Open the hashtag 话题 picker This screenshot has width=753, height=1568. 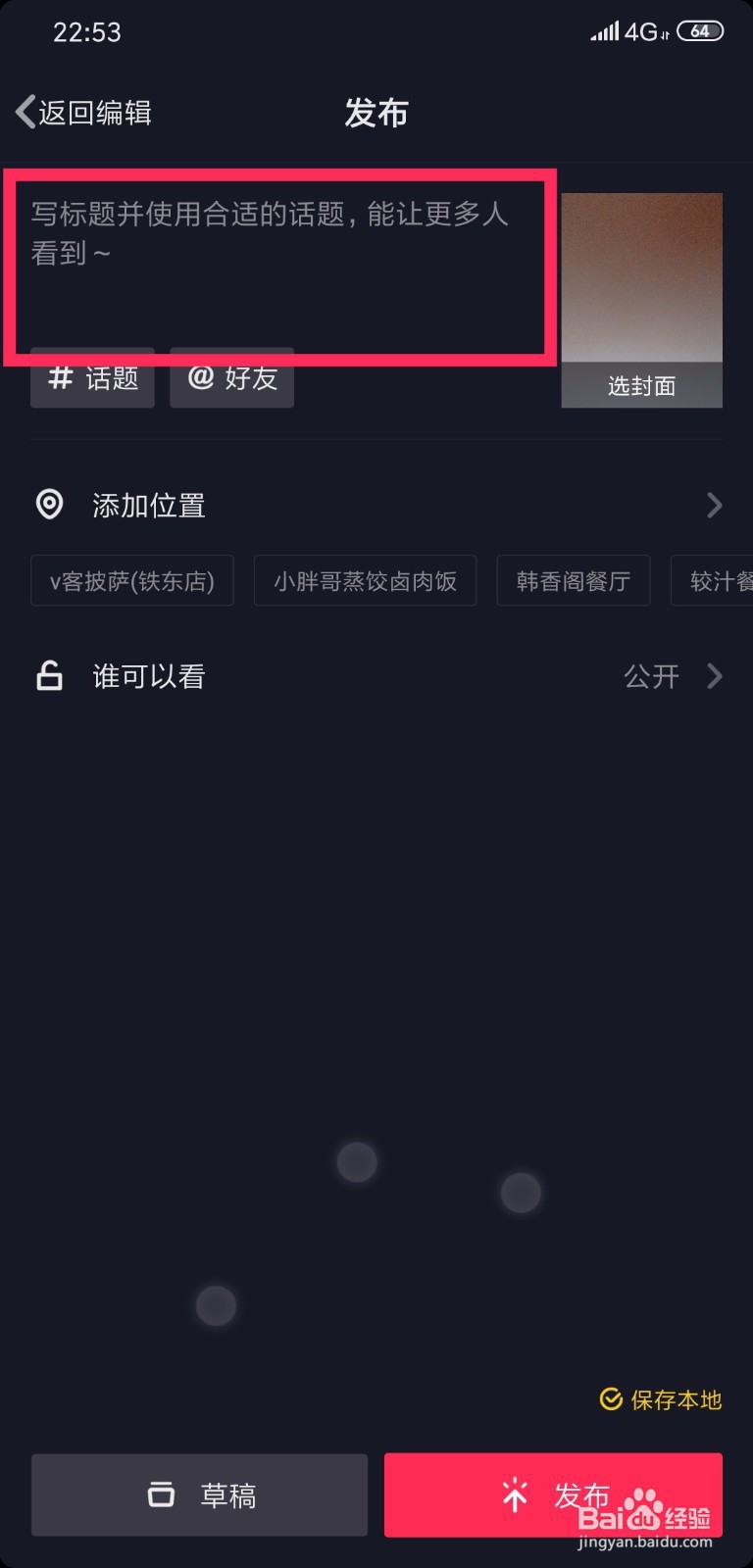point(92,379)
